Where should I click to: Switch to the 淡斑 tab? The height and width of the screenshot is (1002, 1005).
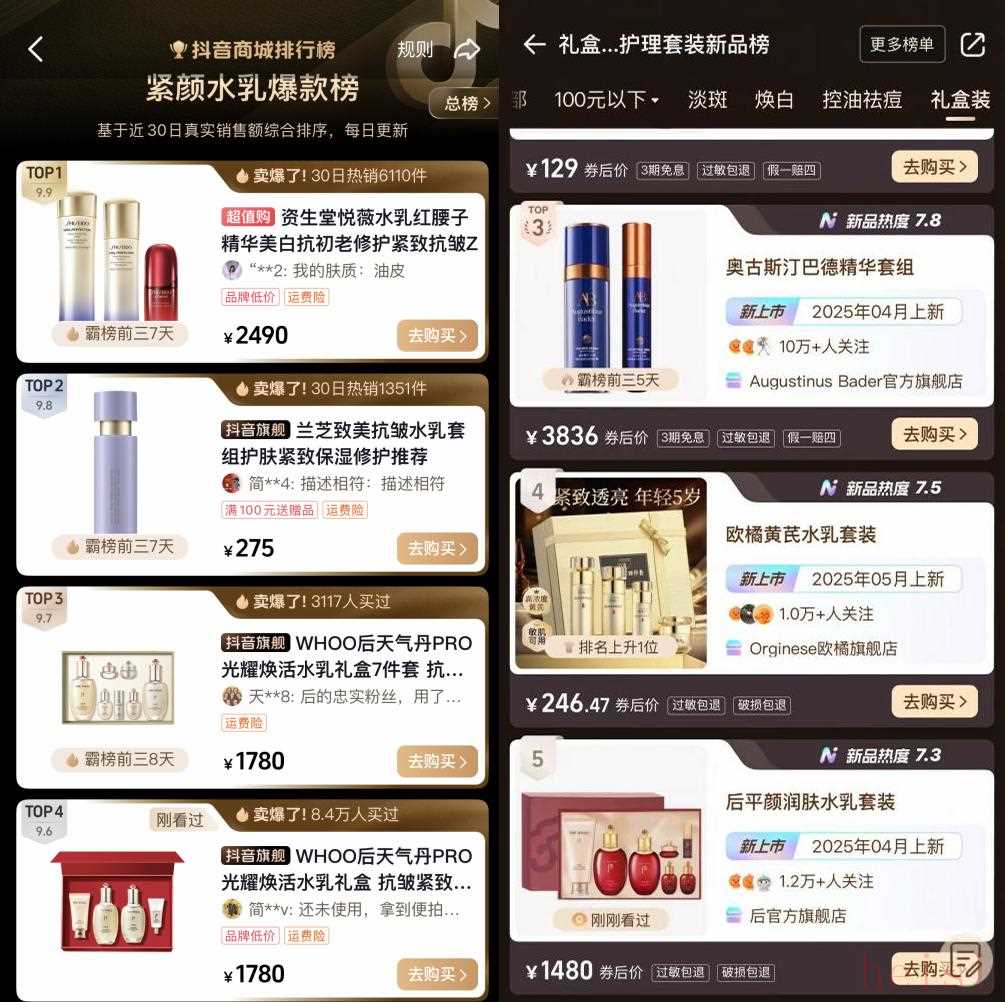point(707,99)
